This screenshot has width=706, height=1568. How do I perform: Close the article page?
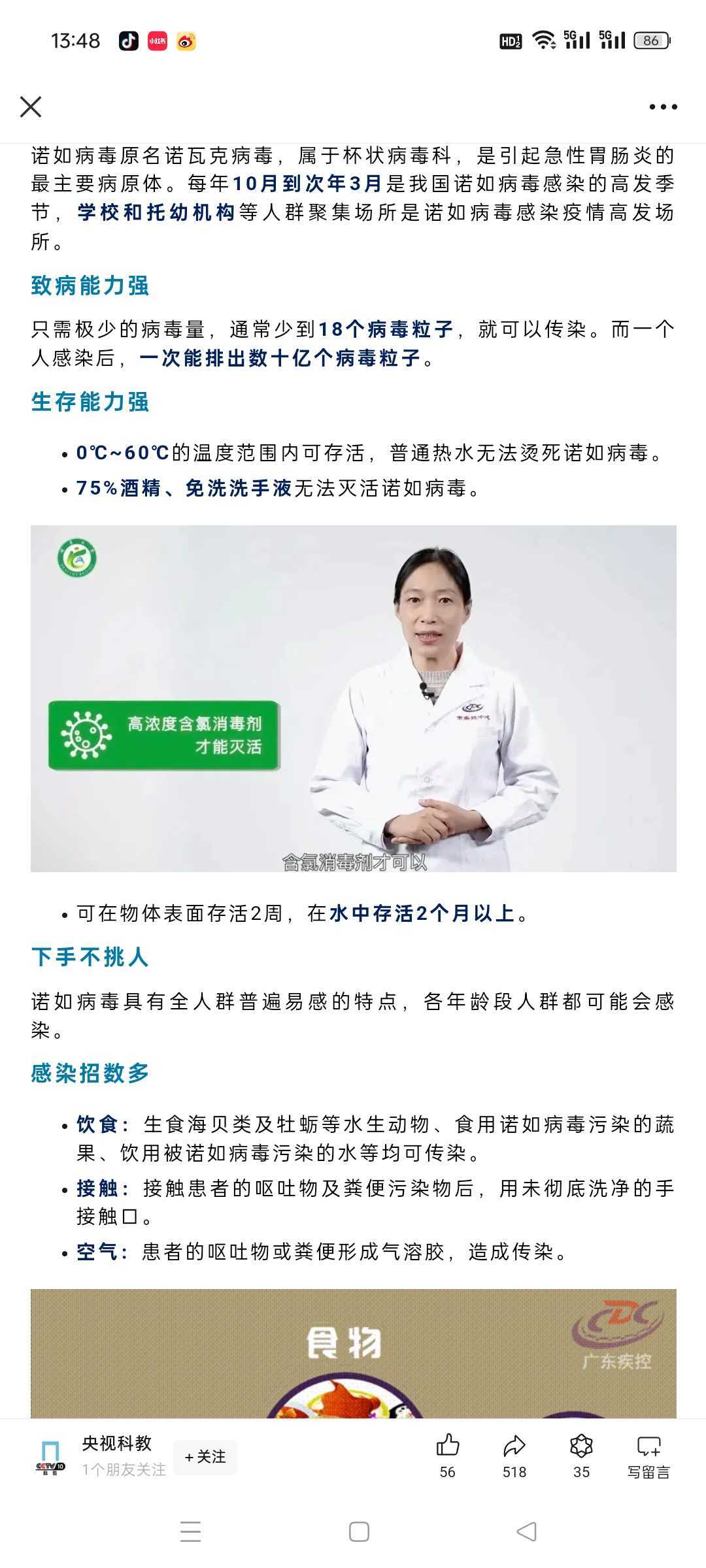coord(31,106)
